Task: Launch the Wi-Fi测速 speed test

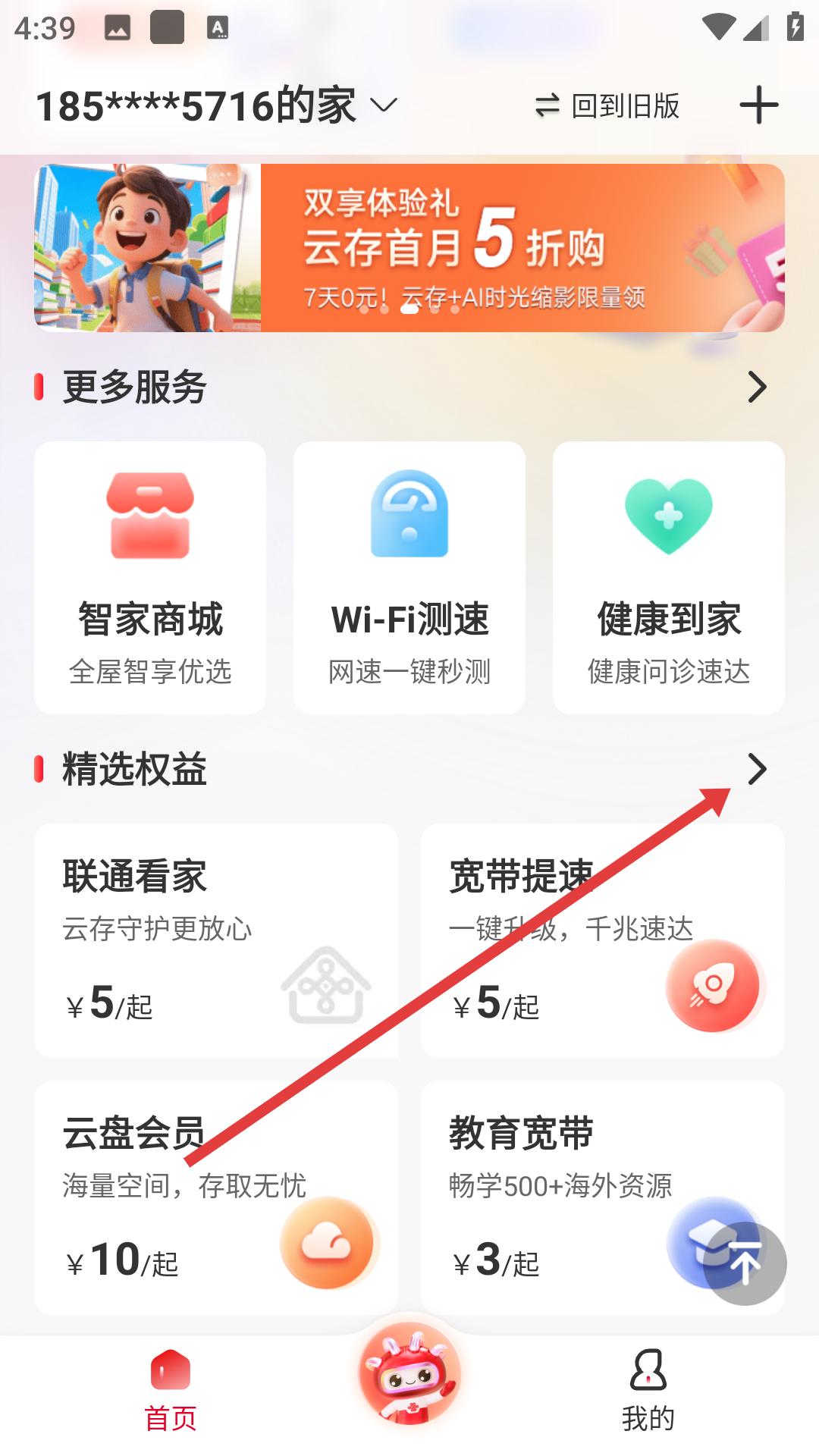Action: click(409, 577)
